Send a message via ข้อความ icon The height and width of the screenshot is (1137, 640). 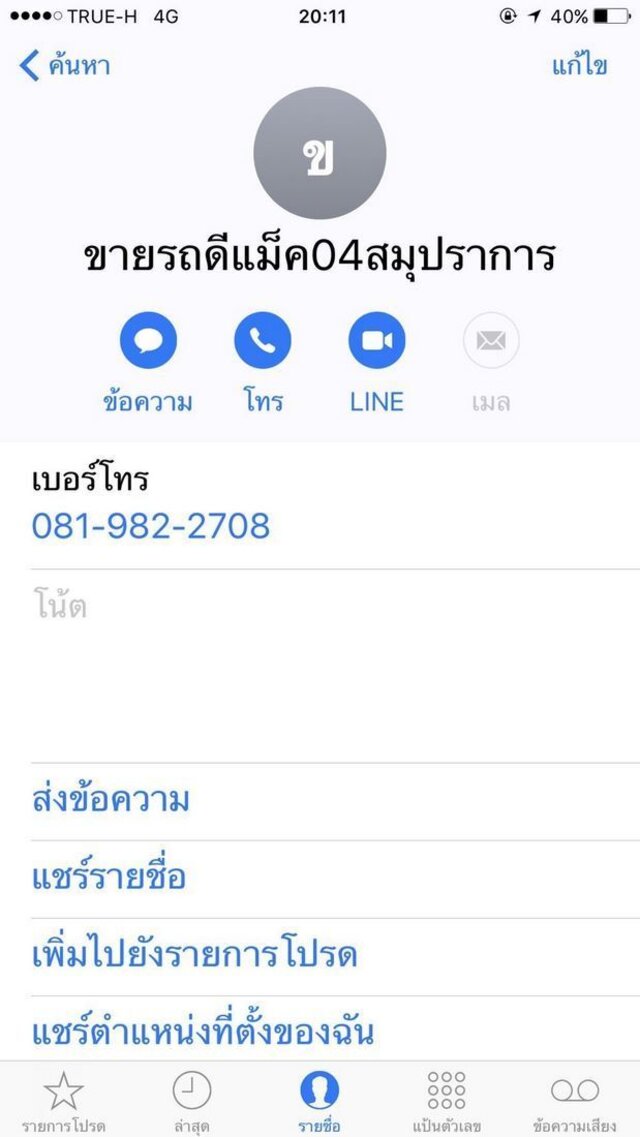[148, 340]
